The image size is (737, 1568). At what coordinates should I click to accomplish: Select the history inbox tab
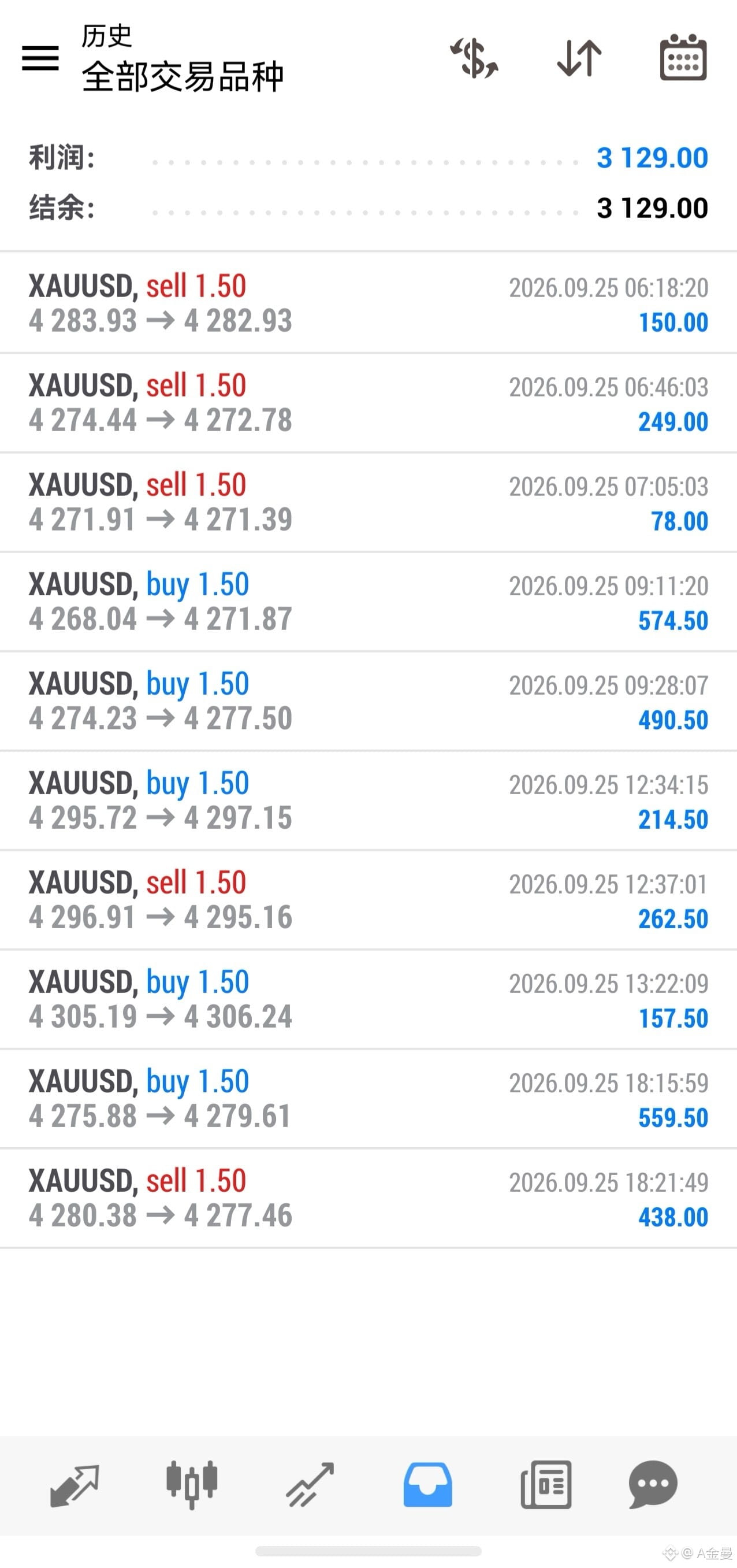tap(427, 1485)
